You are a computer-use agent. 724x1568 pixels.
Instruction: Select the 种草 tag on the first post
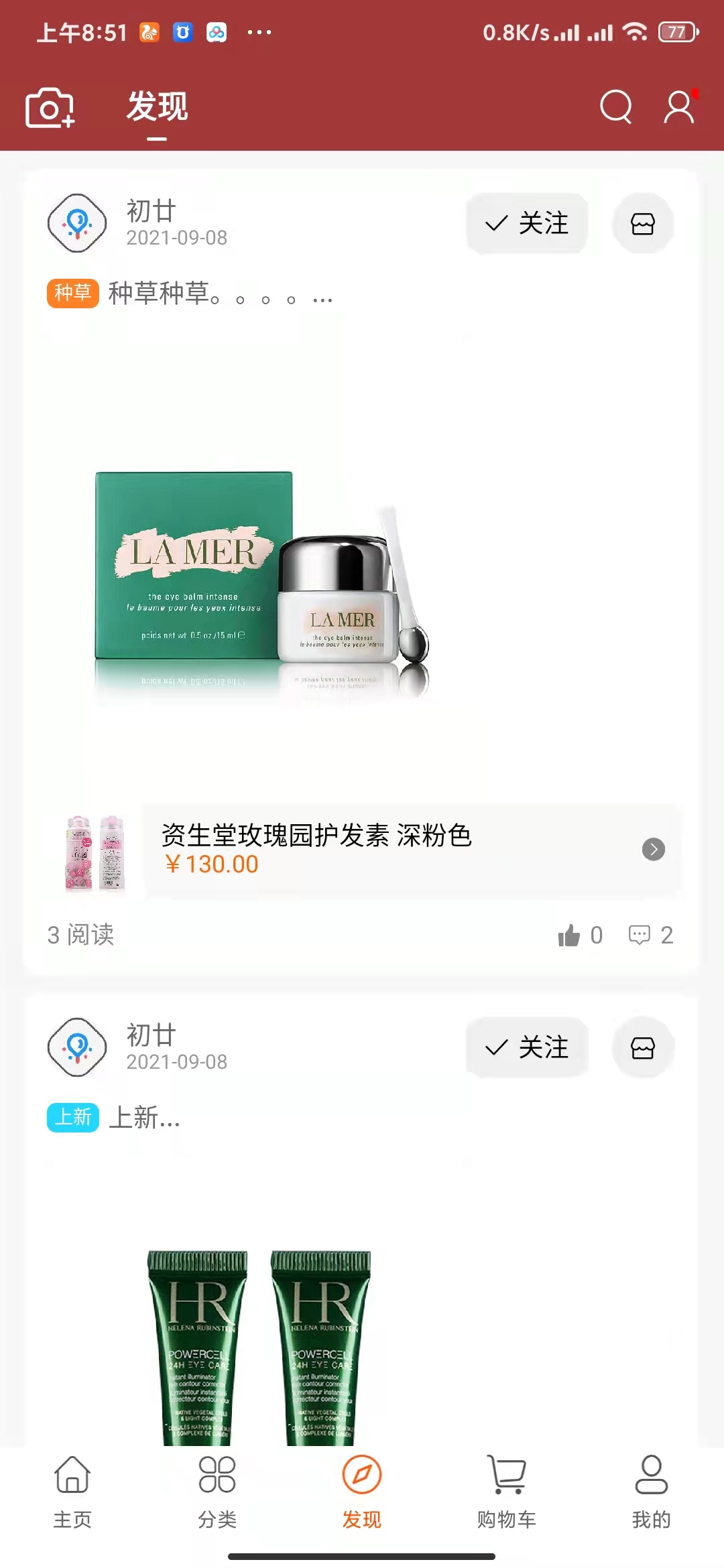72,293
